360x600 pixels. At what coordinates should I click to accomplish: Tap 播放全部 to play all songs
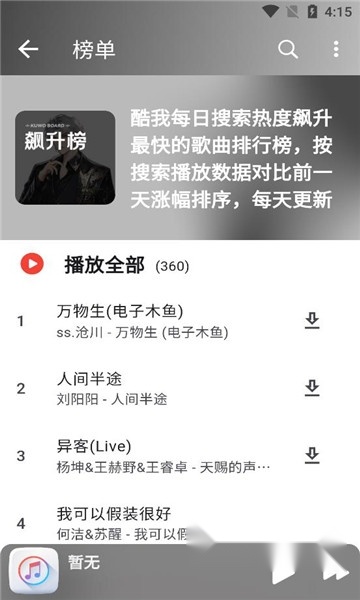pos(104,265)
